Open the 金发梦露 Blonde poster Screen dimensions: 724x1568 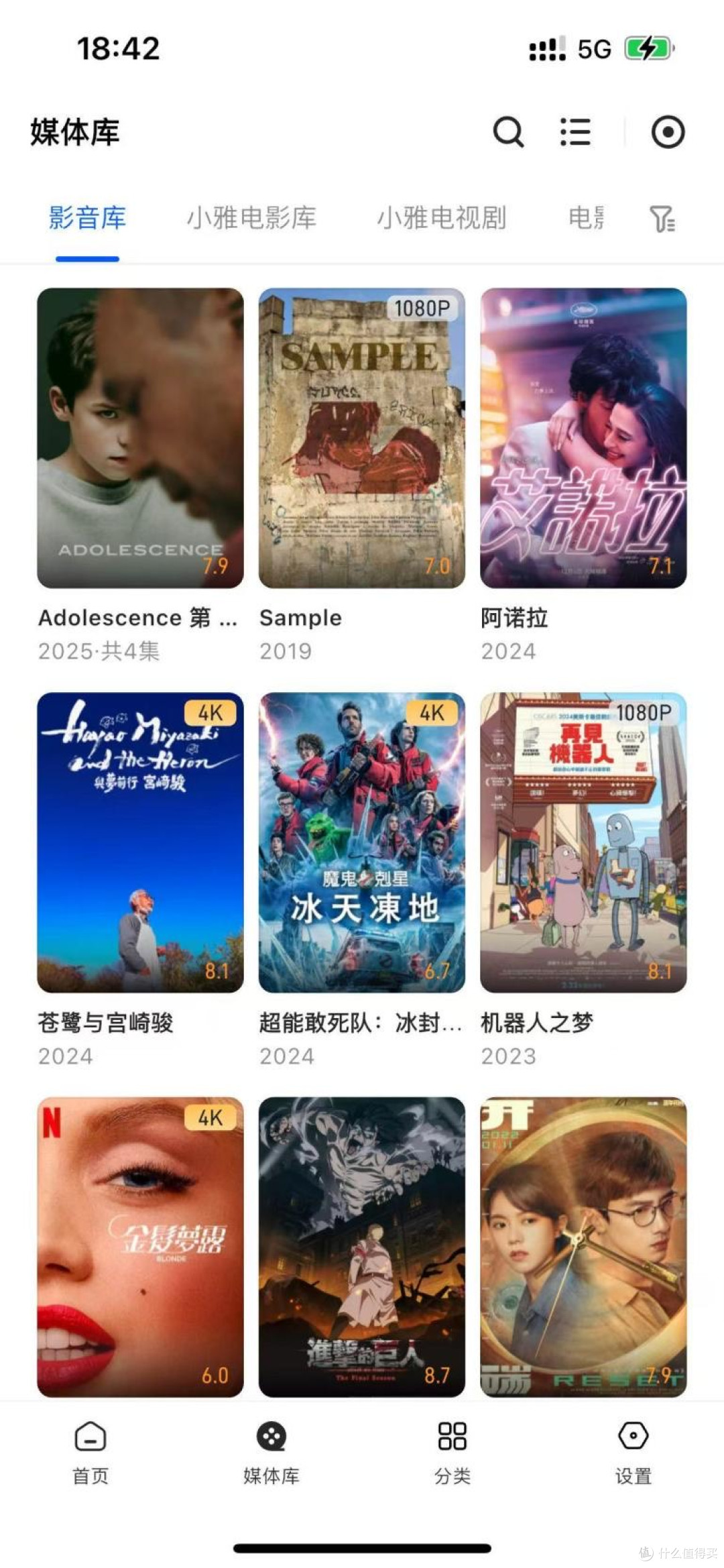(140, 1247)
